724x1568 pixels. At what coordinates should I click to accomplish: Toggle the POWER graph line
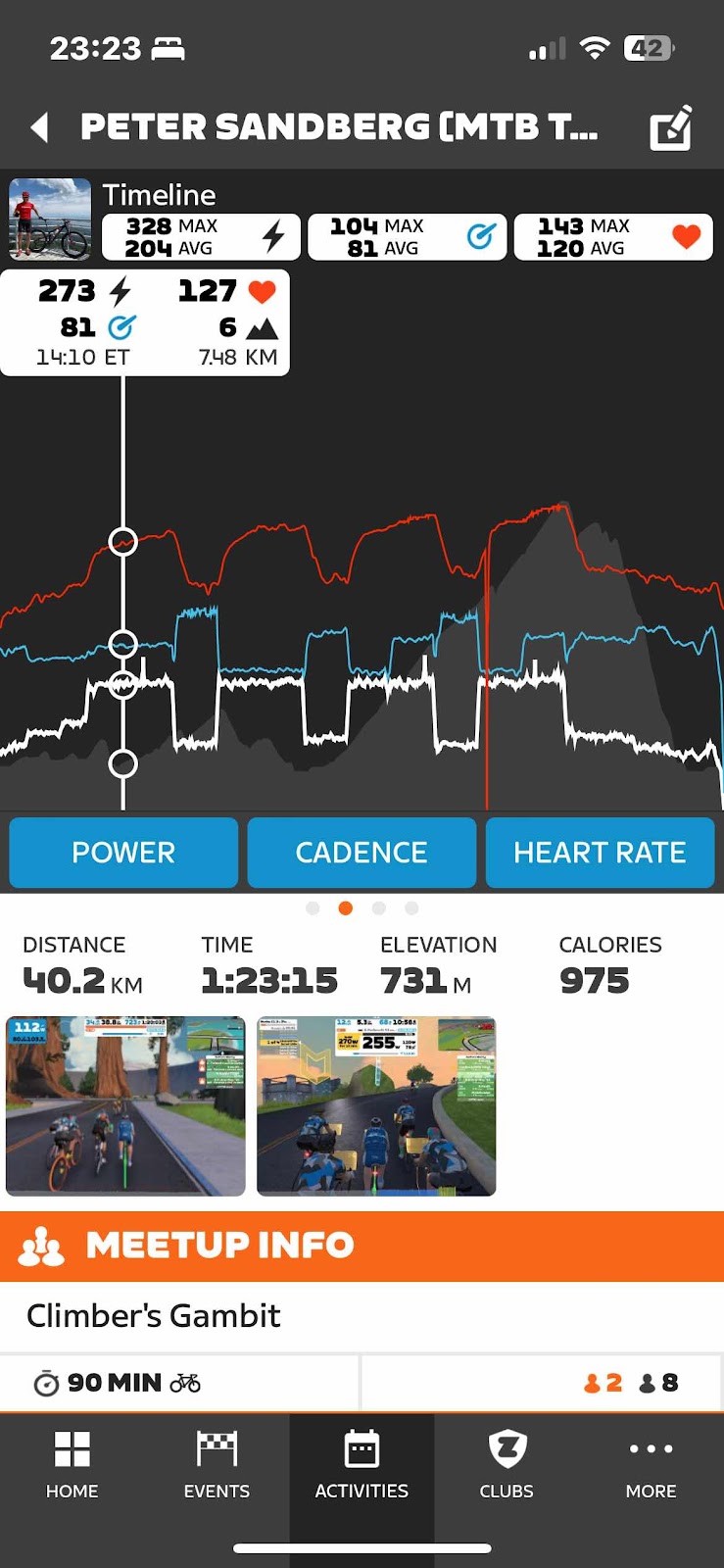pos(123,853)
